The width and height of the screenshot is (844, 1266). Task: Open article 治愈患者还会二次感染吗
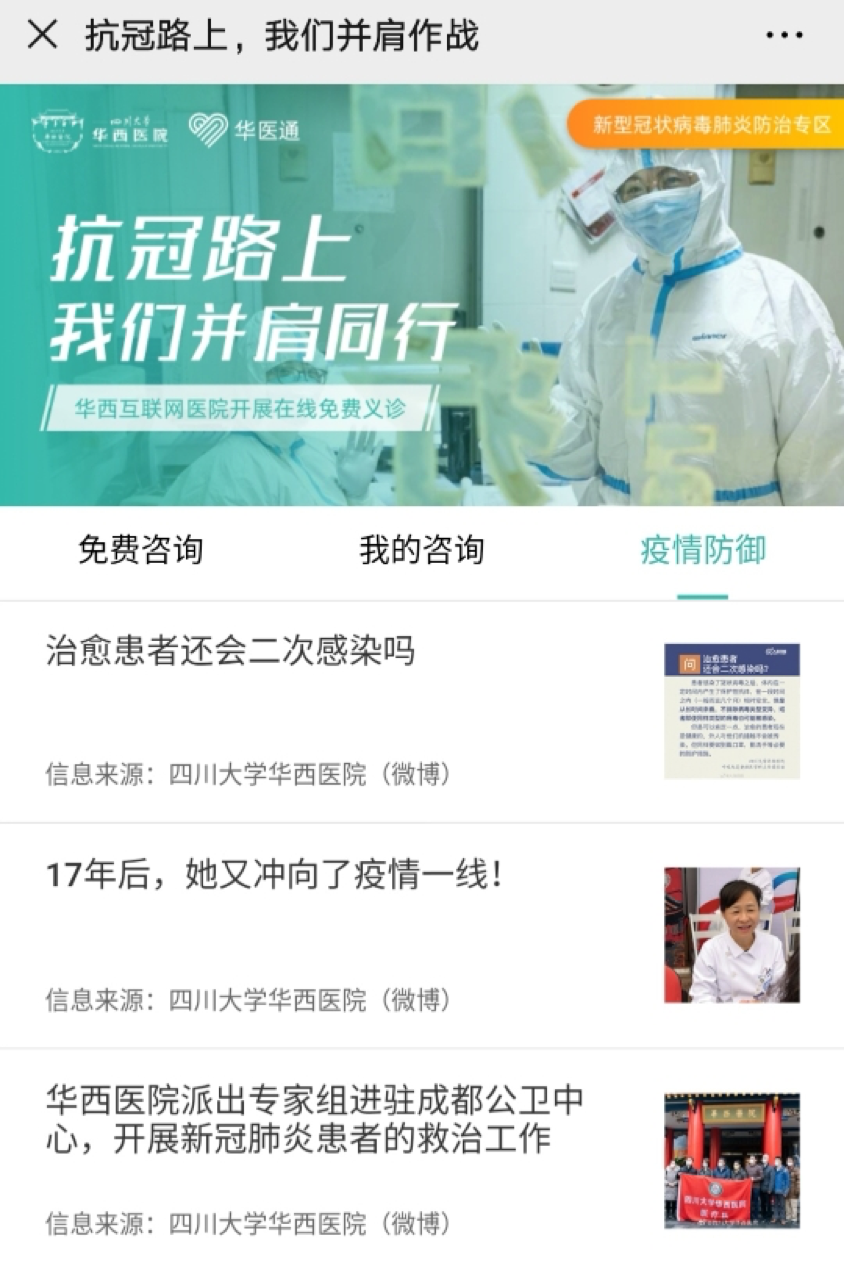click(230, 652)
